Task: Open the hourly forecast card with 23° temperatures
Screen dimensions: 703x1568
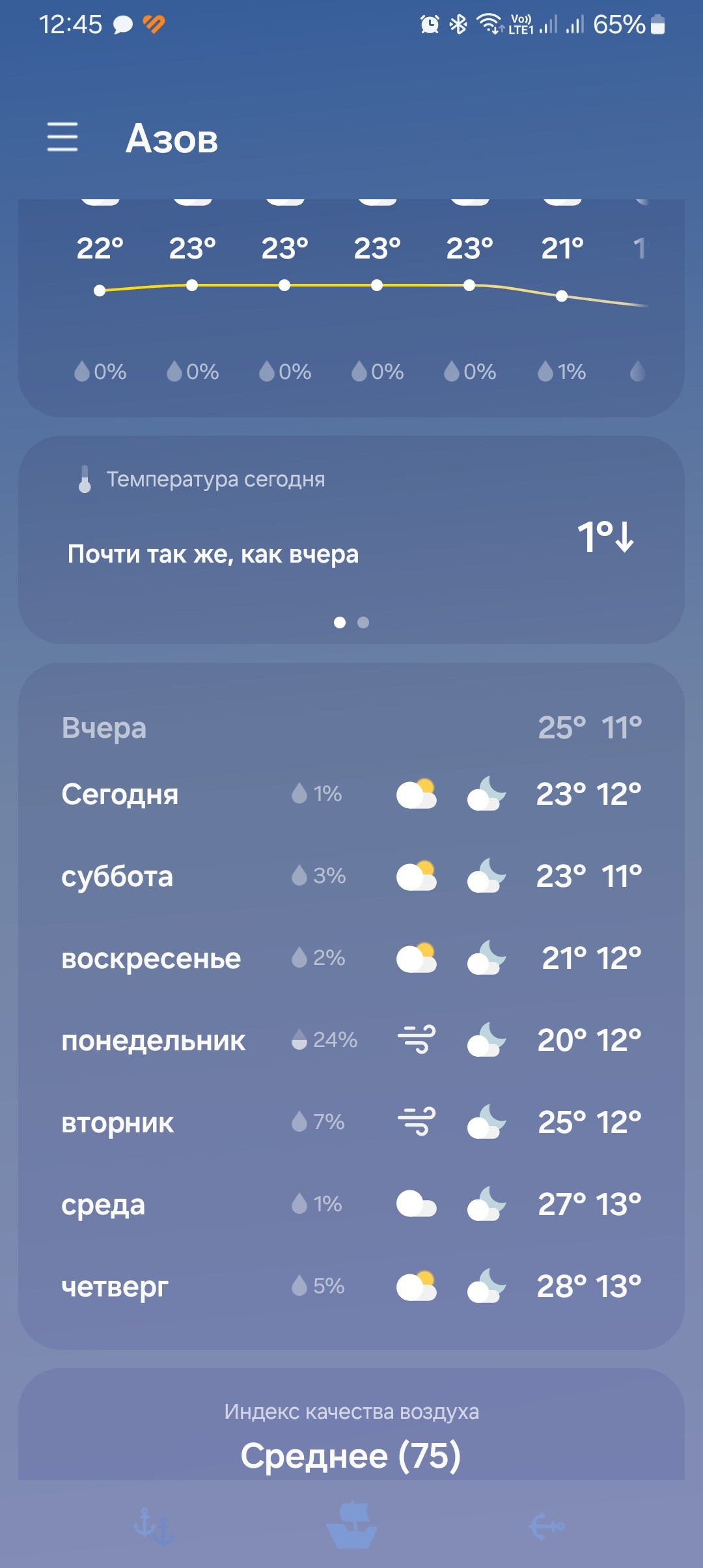Action: [351, 308]
